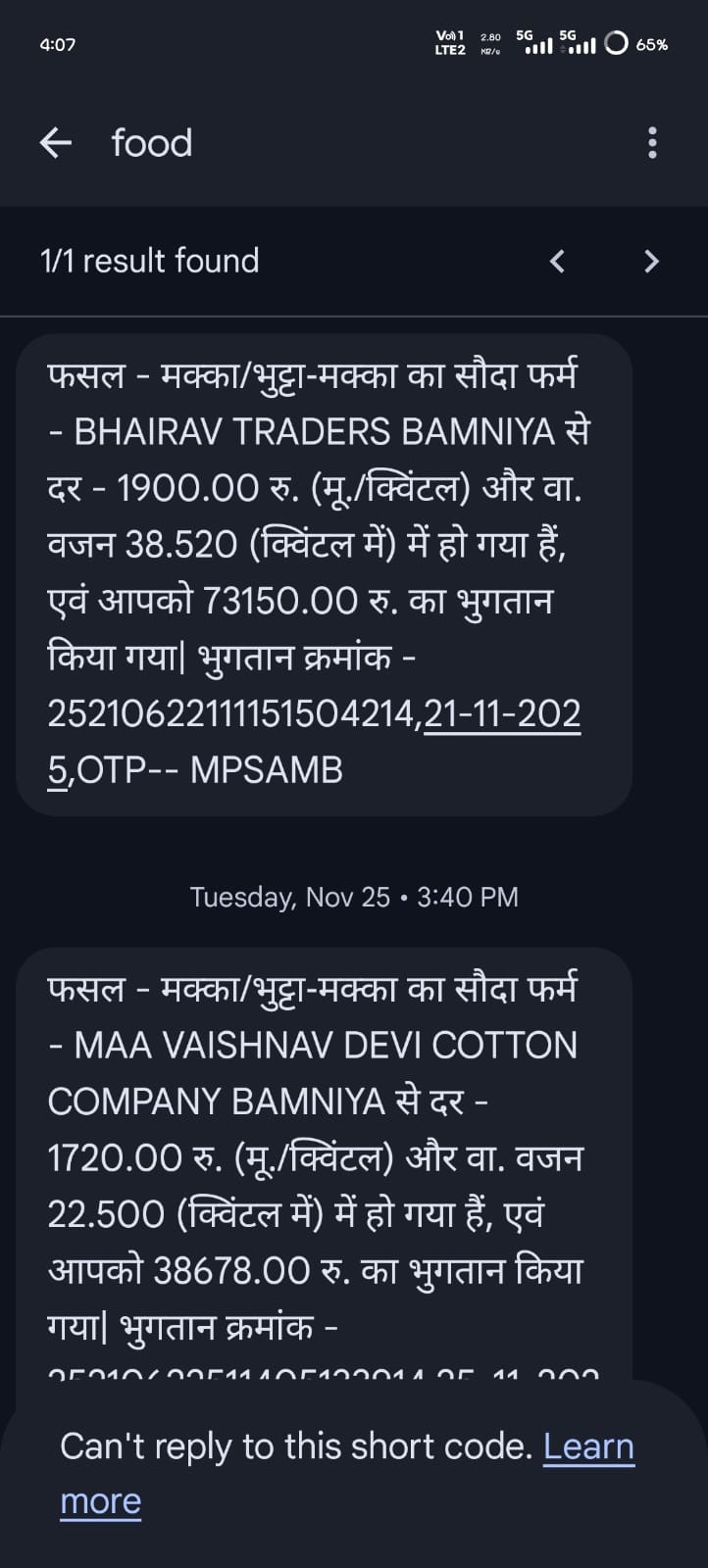Viewport: 708px width, 1568px height.
Task: Jump to the next search result
Action: [651, 261]
